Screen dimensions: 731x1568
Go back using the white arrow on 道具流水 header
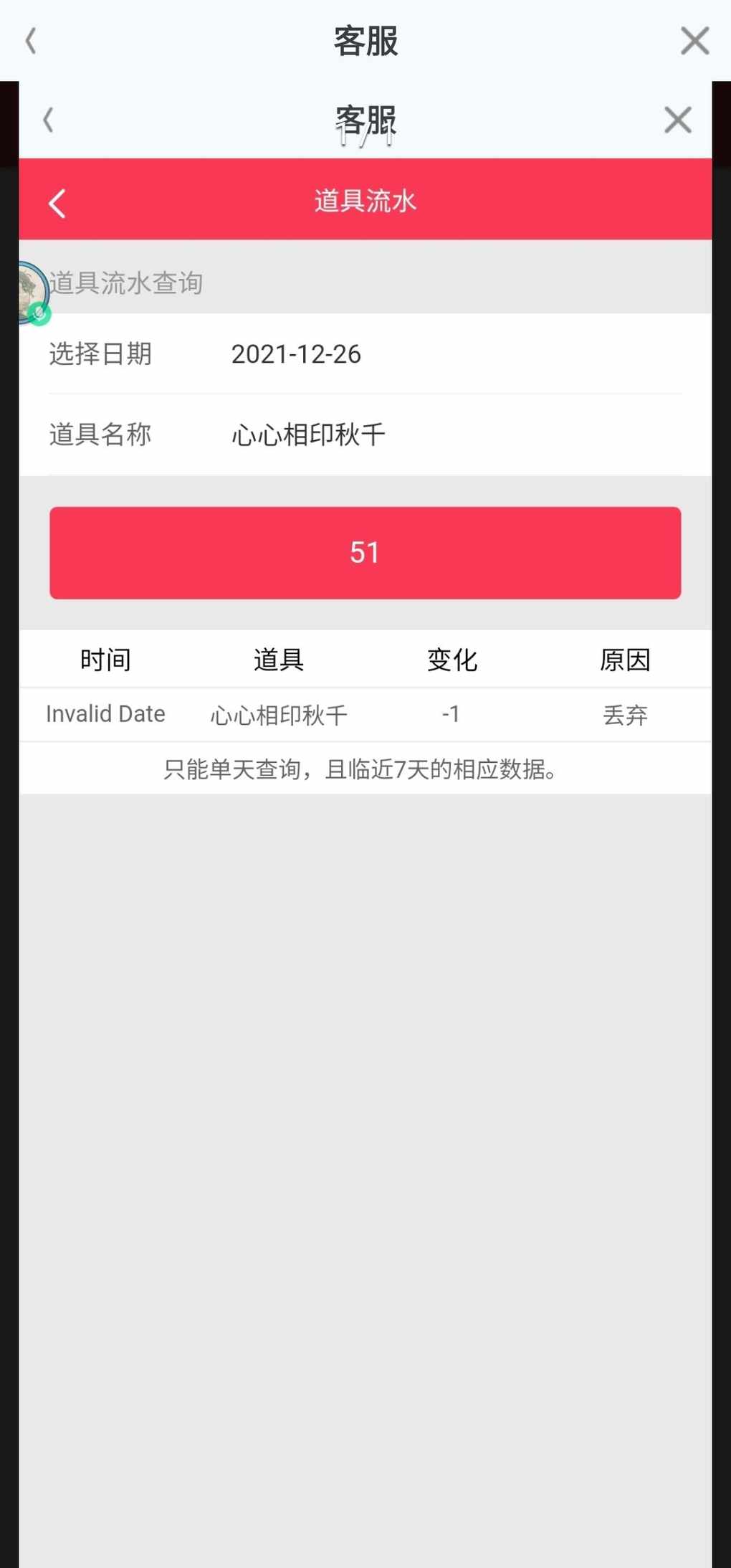tap(57, 203)
